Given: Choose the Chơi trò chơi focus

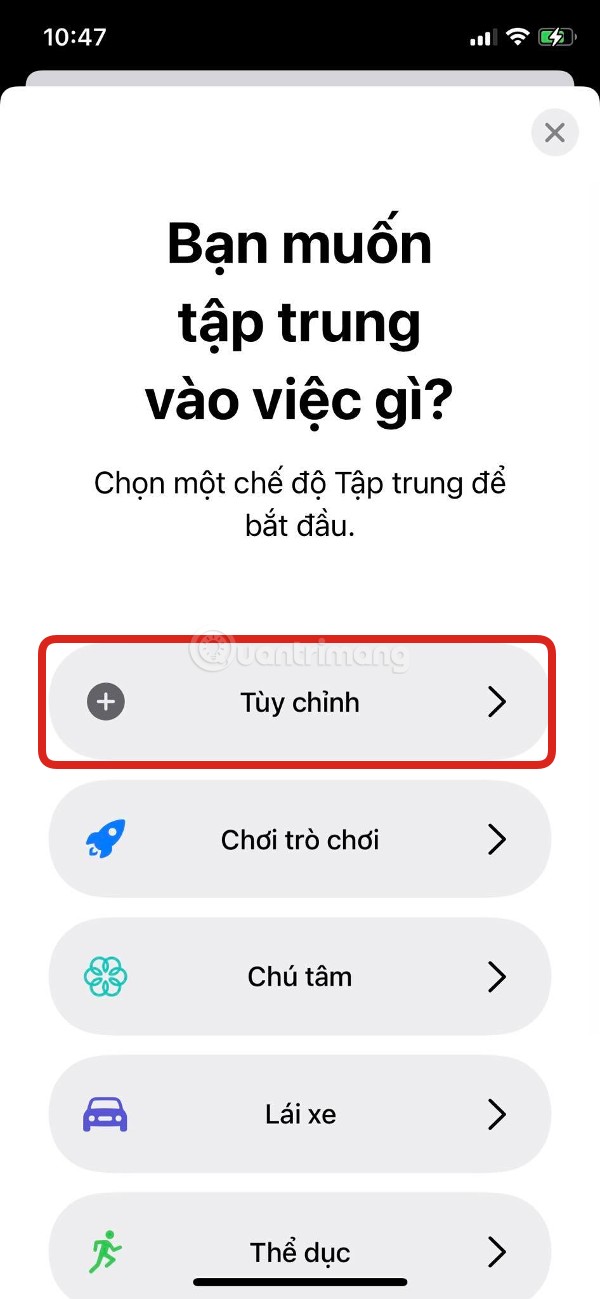Looking at the screenshot, I should (x=300, y=839).
